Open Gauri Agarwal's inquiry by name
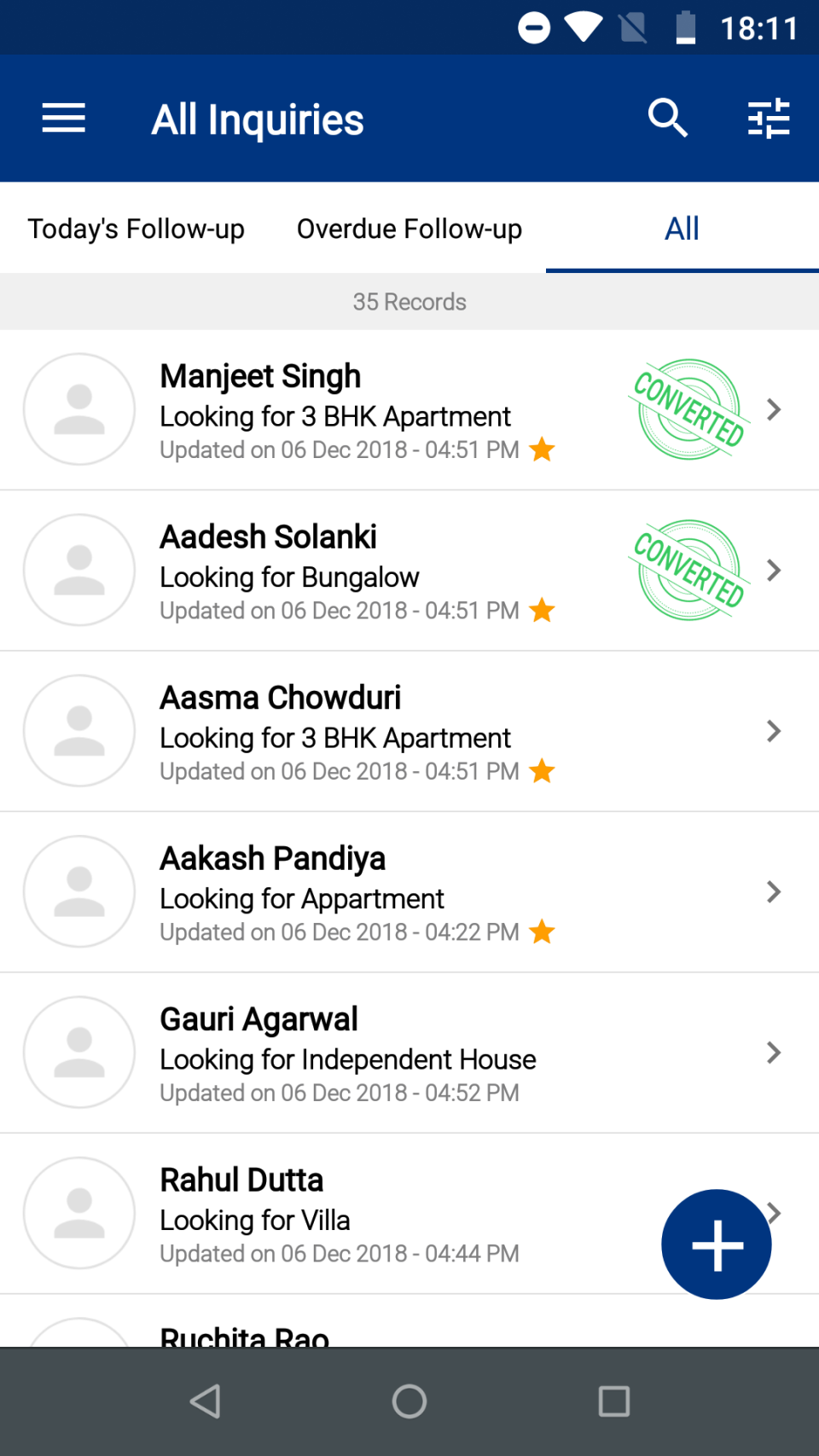819x1456 pixels. tap(258, 1018)
